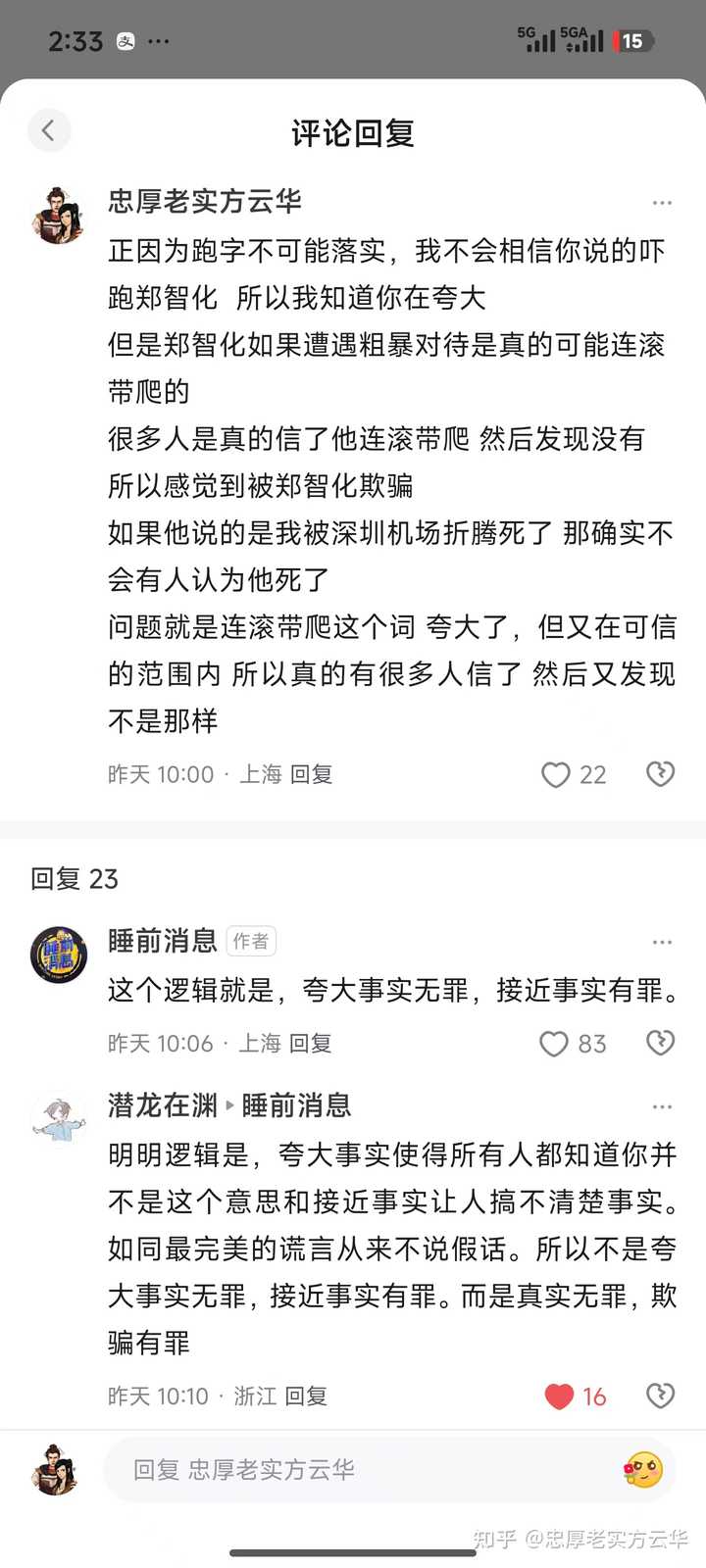Open the emoji picker in the reply bar
The height and width of the screenshot is (1568, 706).
click(x=644, y=1469)
